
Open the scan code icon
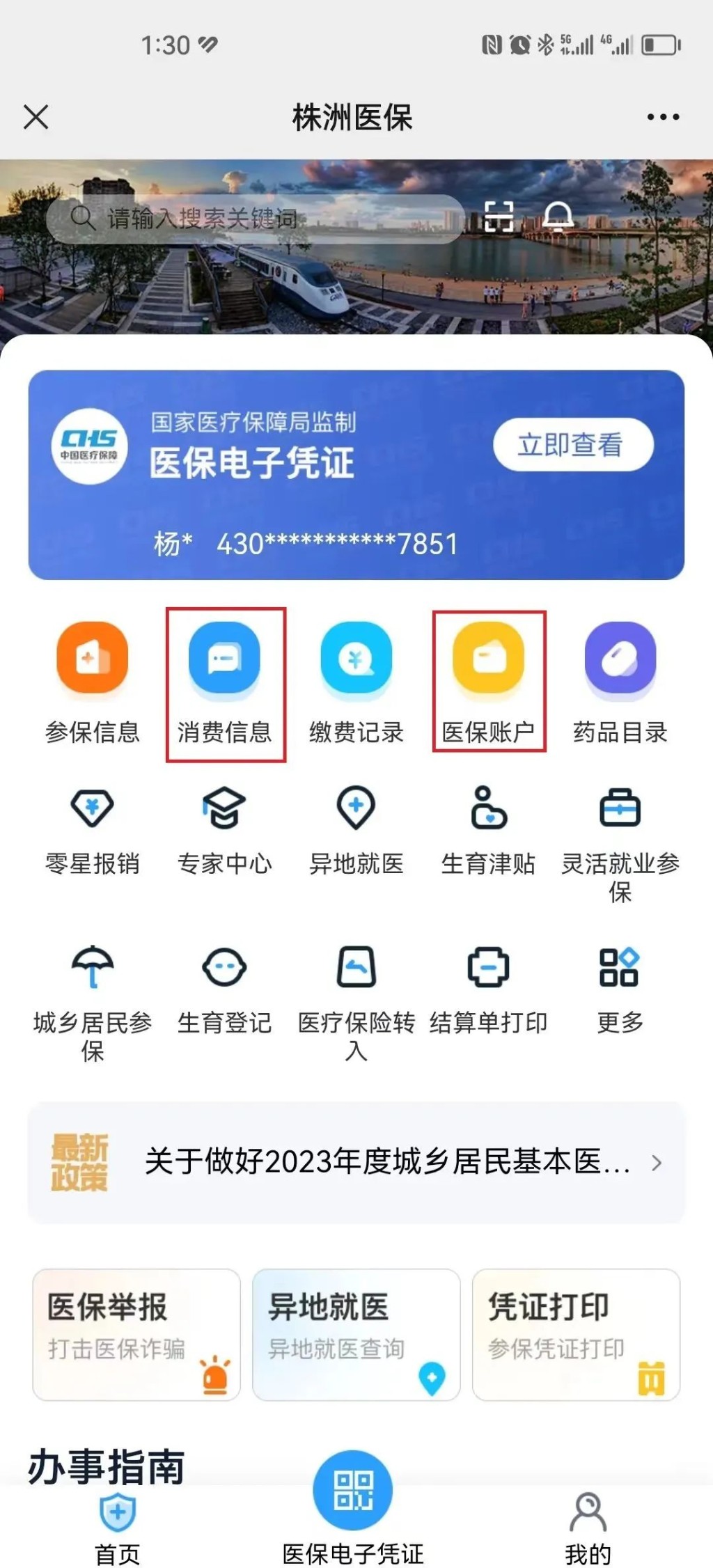pyautogui.click(x=499, y=217)
